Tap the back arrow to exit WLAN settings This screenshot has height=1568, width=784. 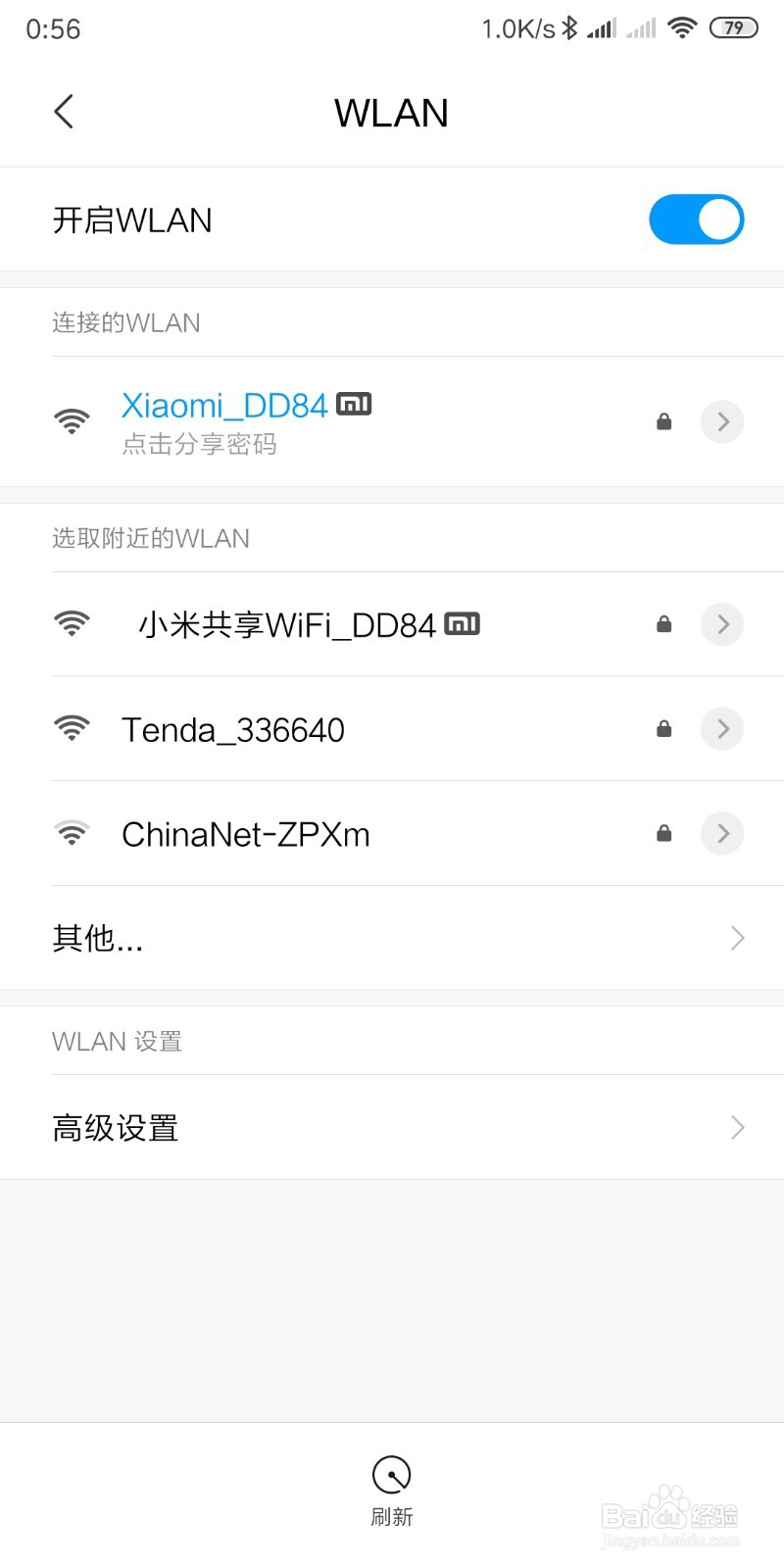pos(63,112)
